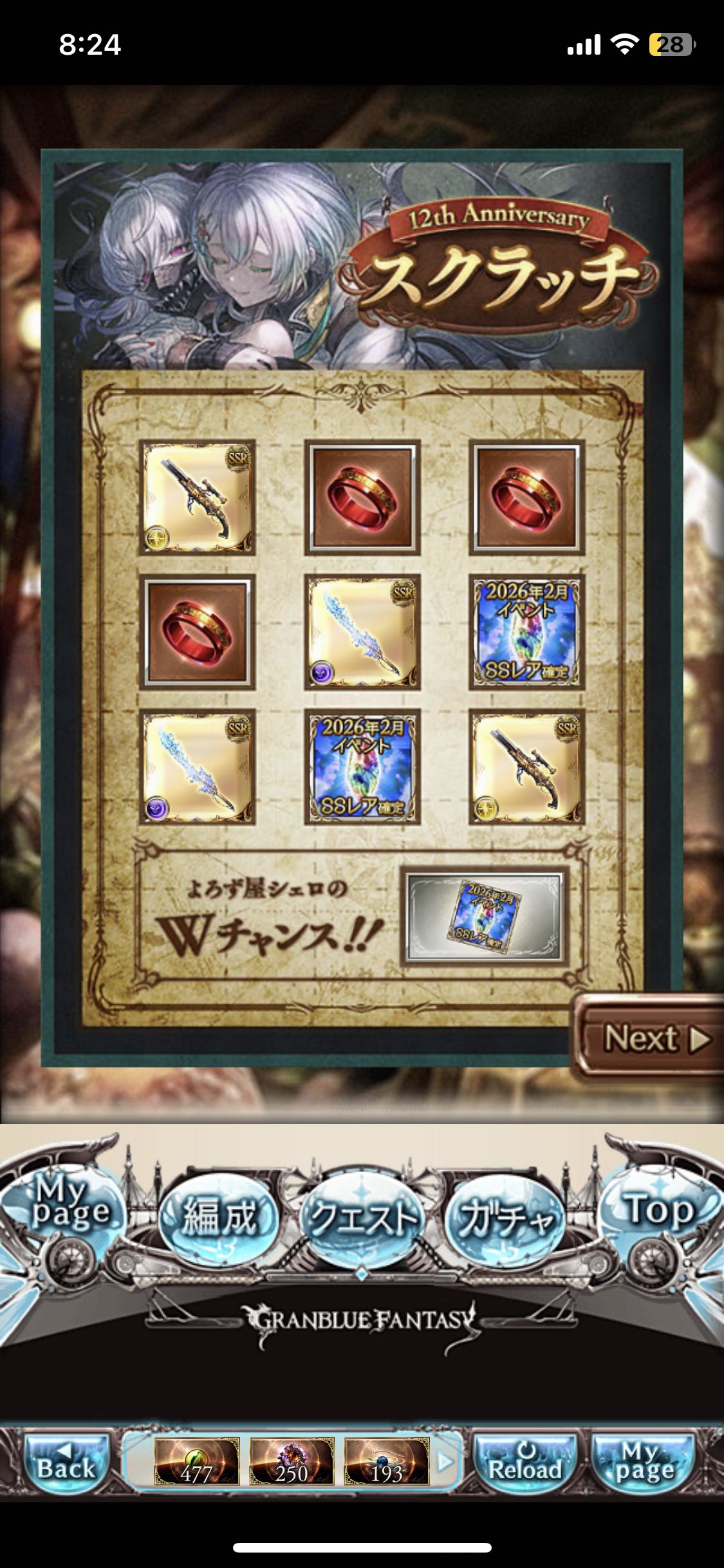Go to the クエスト quest menu

point(362,1217)
